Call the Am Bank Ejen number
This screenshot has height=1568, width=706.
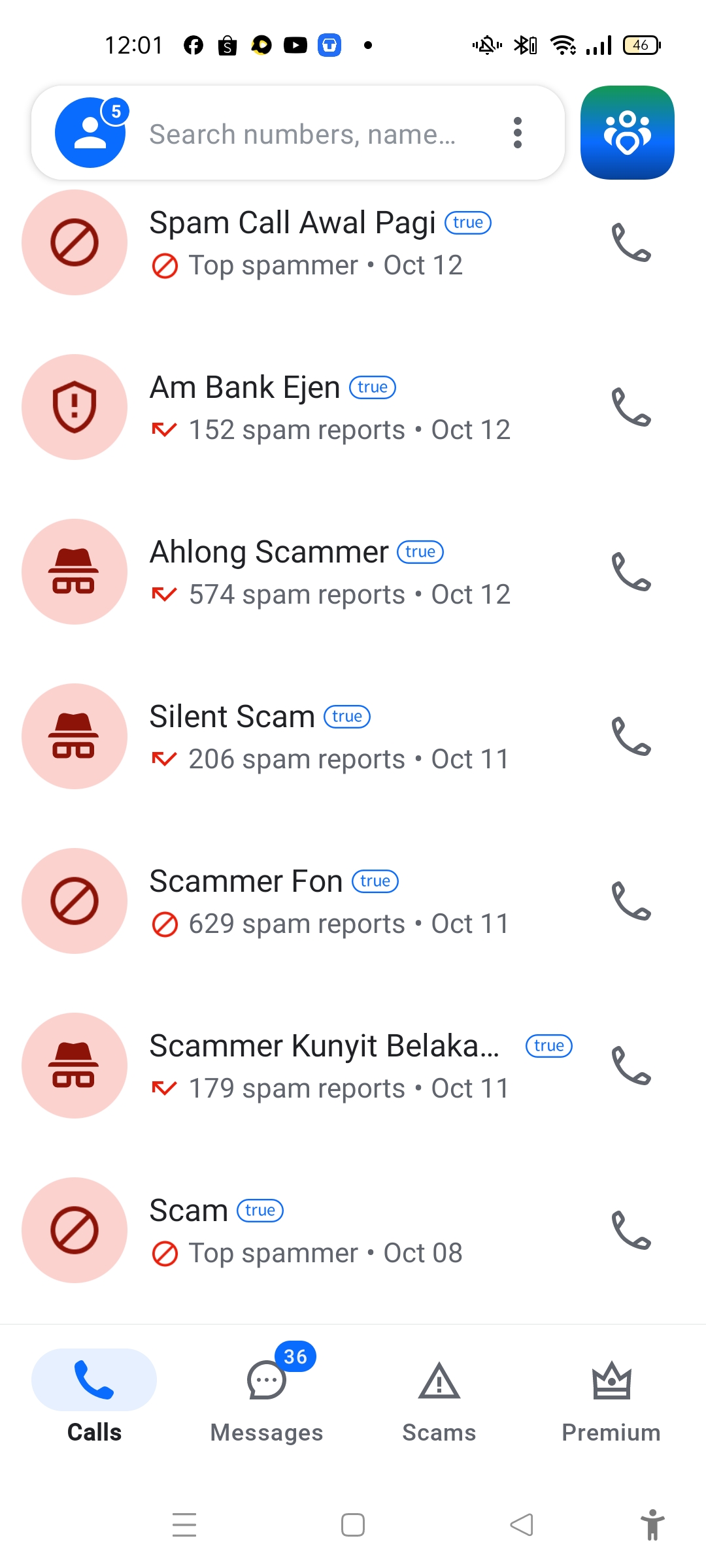pos(631,407)
